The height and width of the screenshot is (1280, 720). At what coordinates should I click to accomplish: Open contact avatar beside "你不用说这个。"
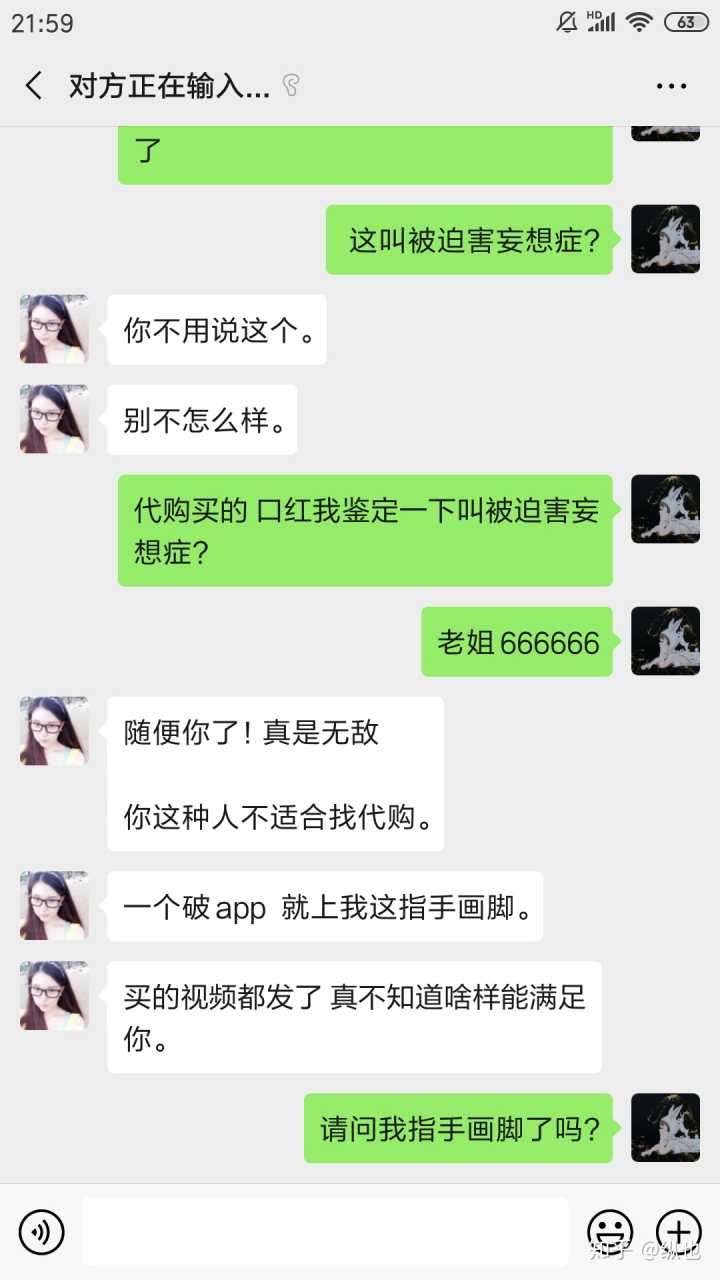[54, 329]
